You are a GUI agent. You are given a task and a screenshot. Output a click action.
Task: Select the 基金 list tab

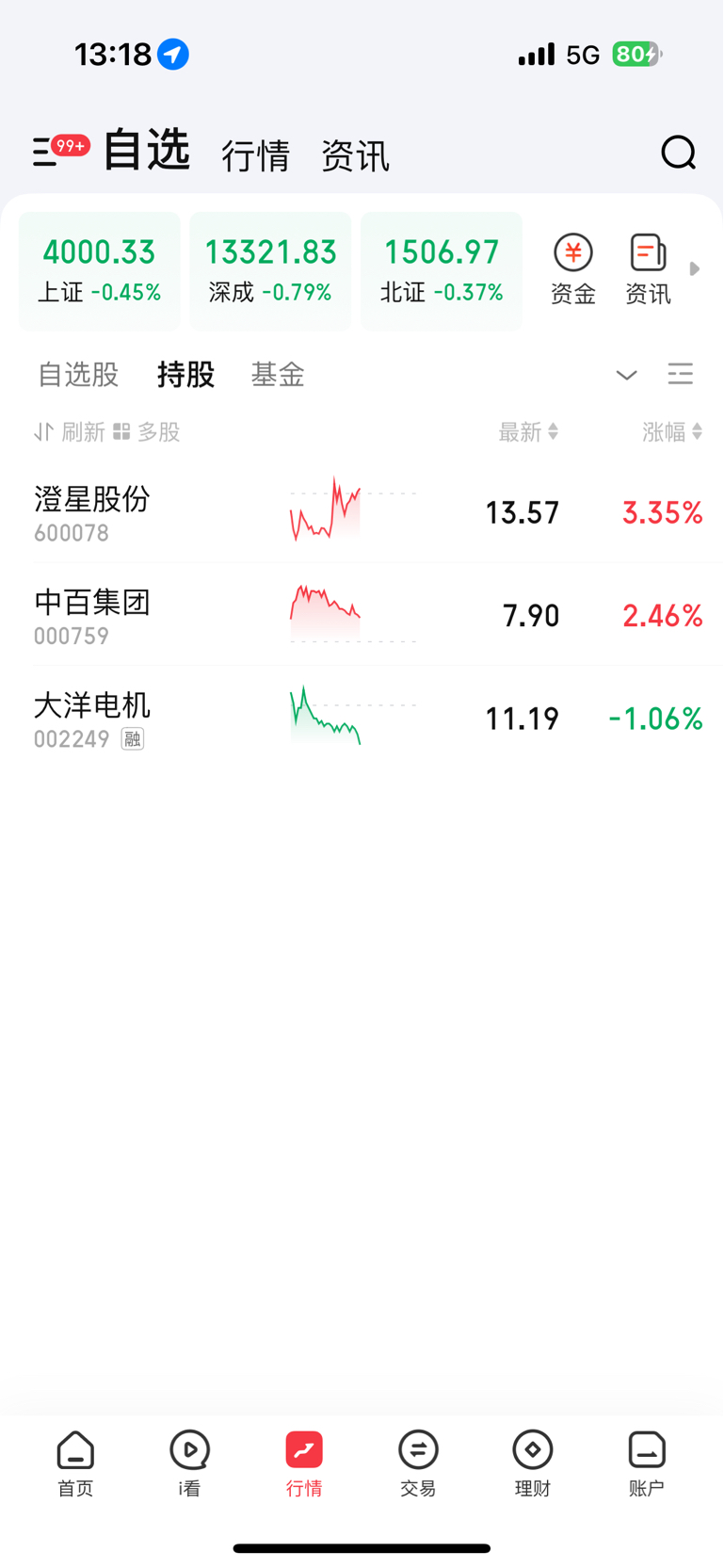coord(278,375)
